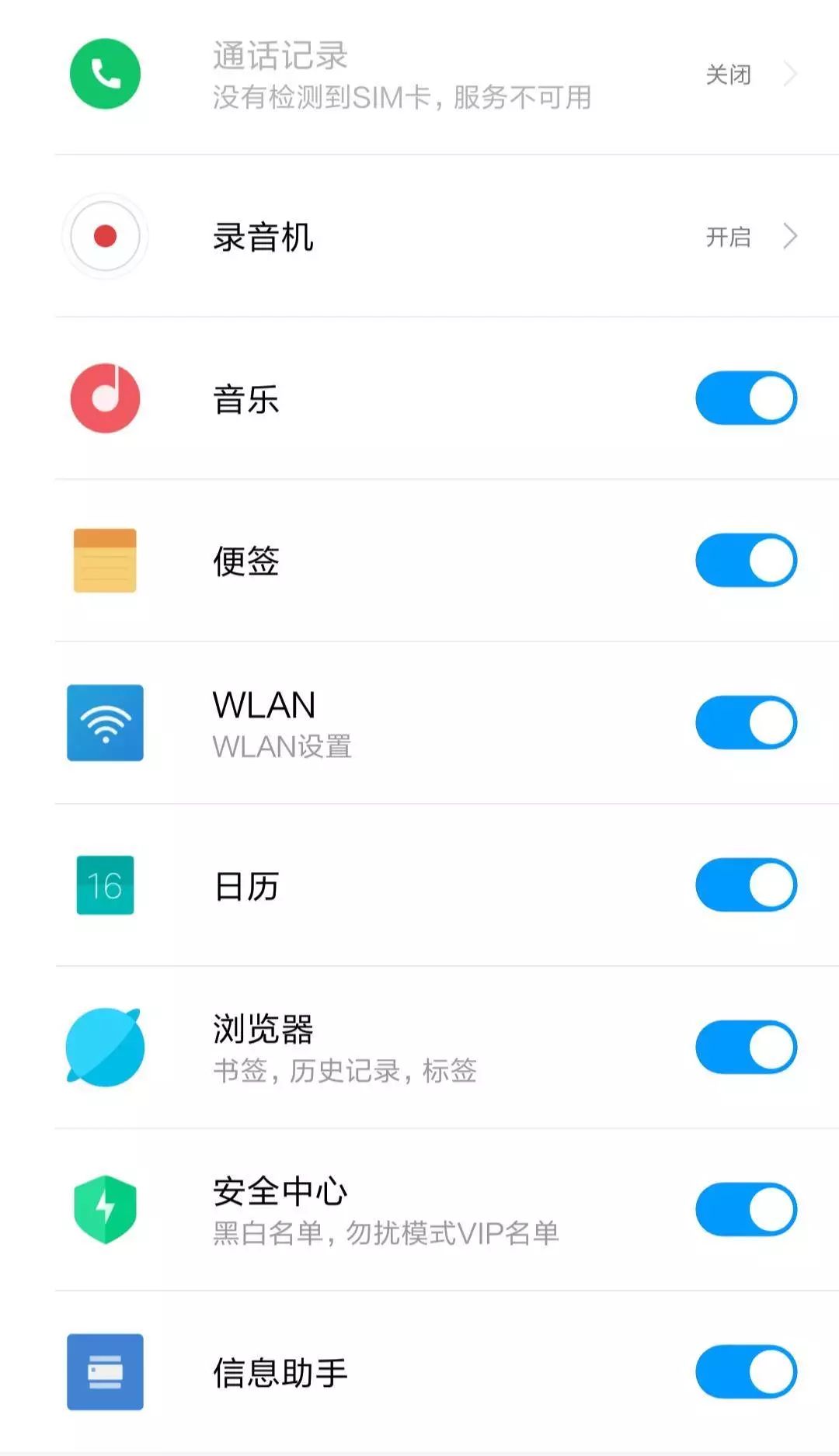Select the 音乐 music icon

click(x=105, y=398)
